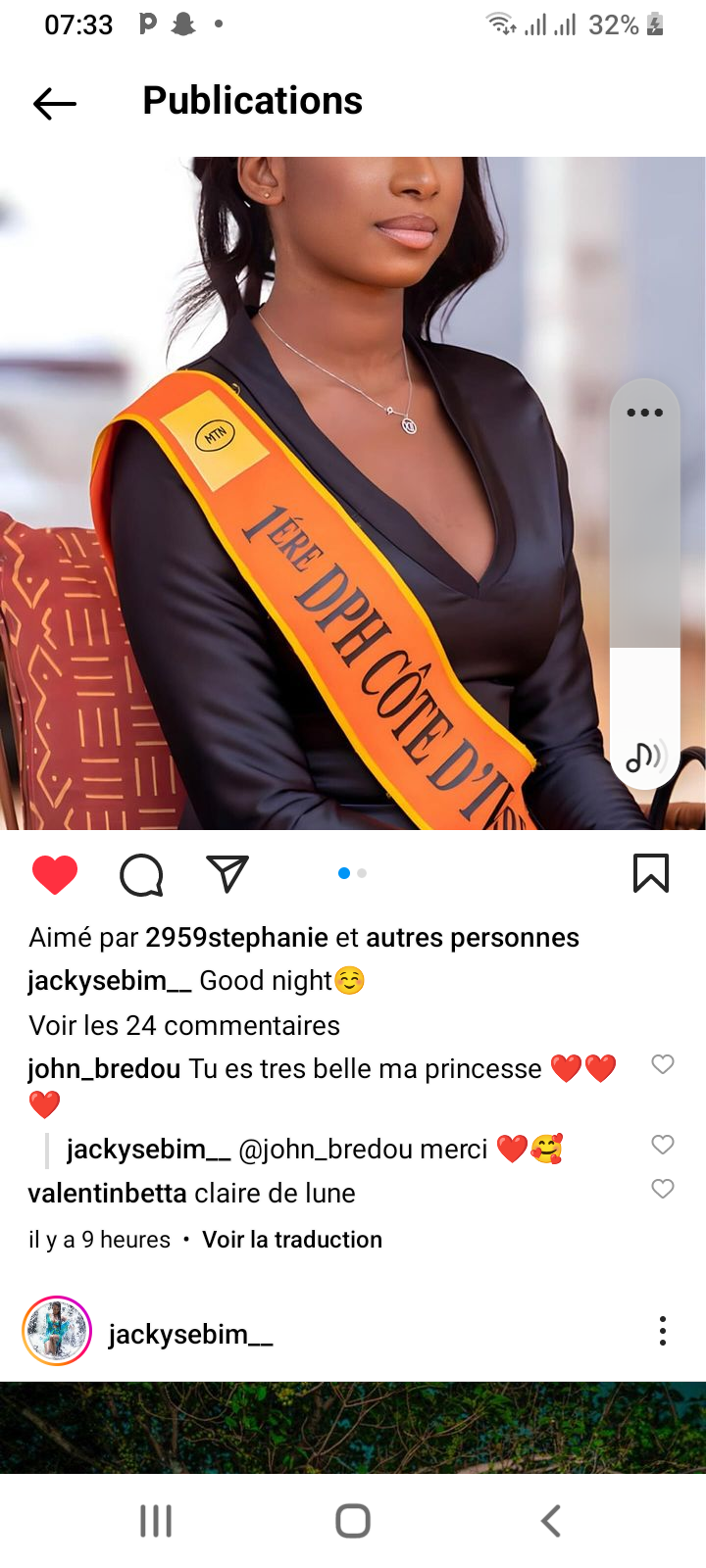Image resolution: width=706 pixels, height=1568 pixels.
Task: Like jackysebim__'s reply to john_bredou
Action: point(663,1144)
